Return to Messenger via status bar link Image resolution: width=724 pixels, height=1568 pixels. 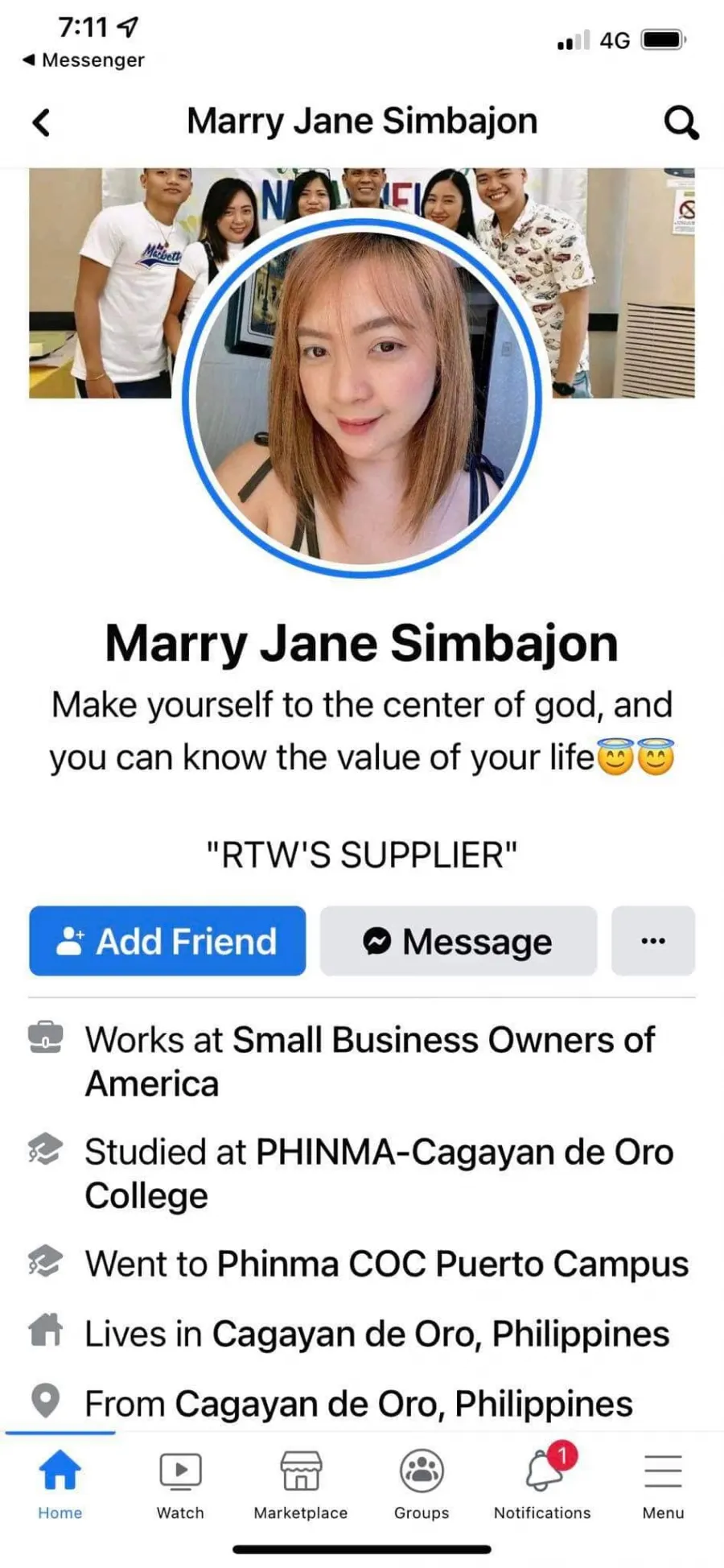click(84, 60)
